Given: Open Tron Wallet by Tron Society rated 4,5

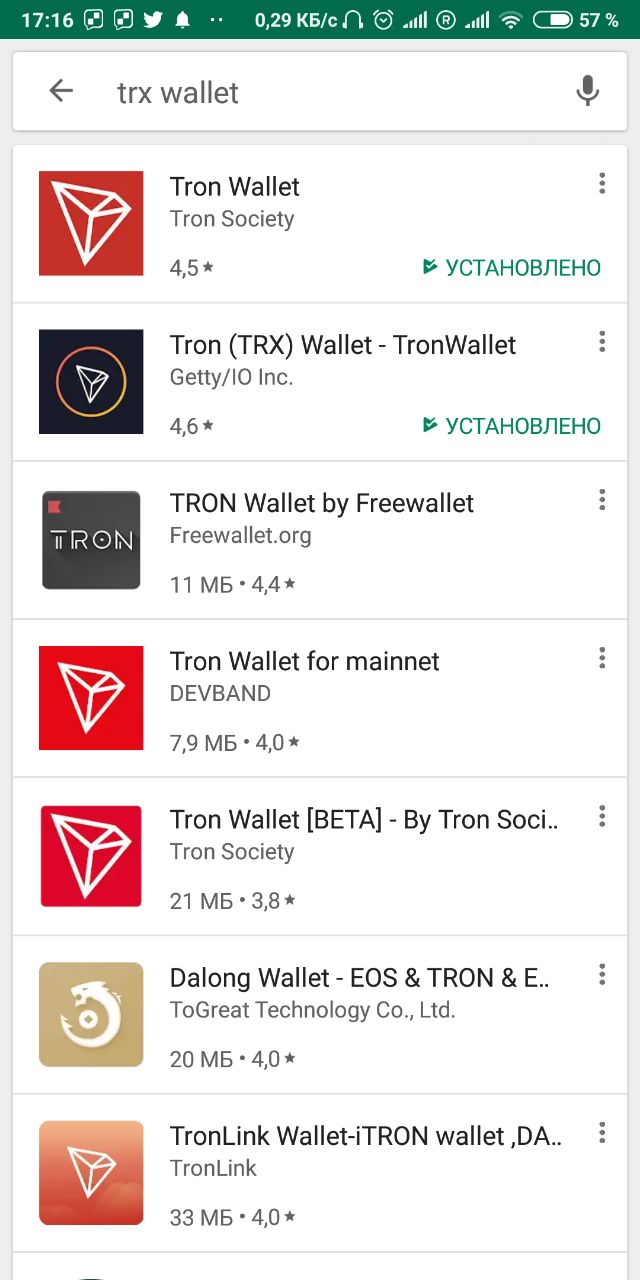Looking at the screenshot, I should (320, 224).
